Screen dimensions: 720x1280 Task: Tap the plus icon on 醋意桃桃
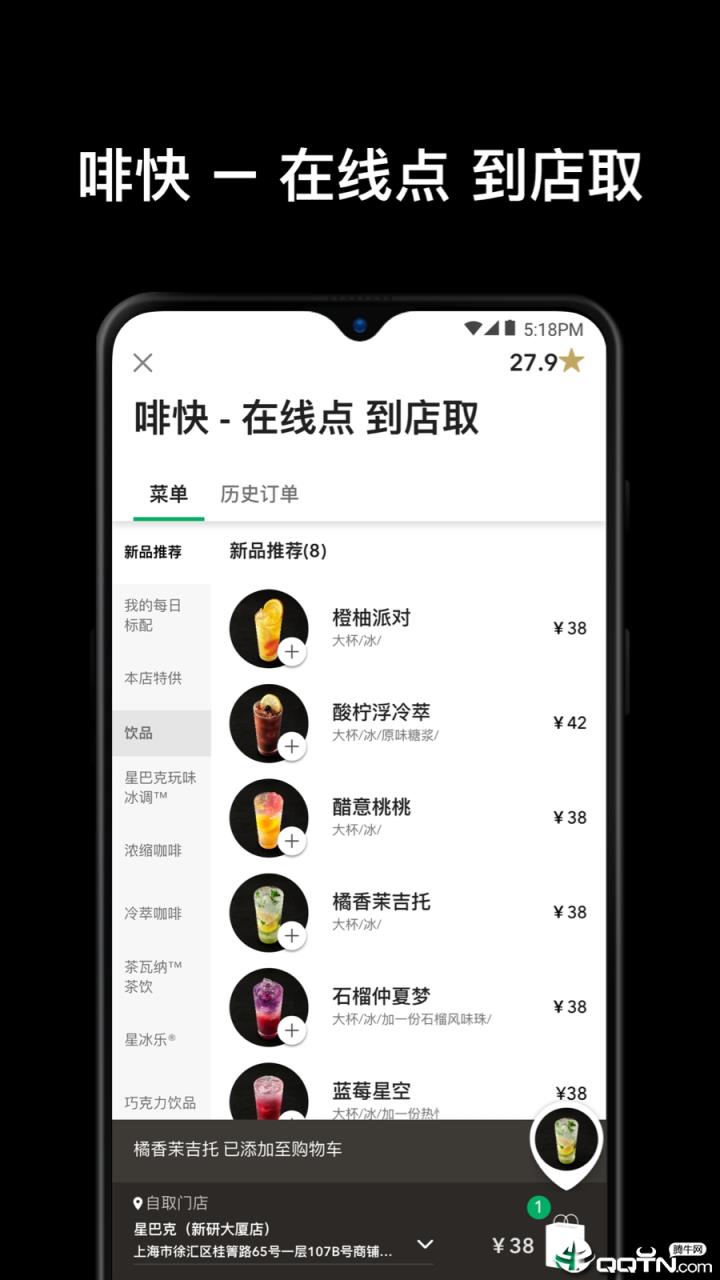point(292,841)
